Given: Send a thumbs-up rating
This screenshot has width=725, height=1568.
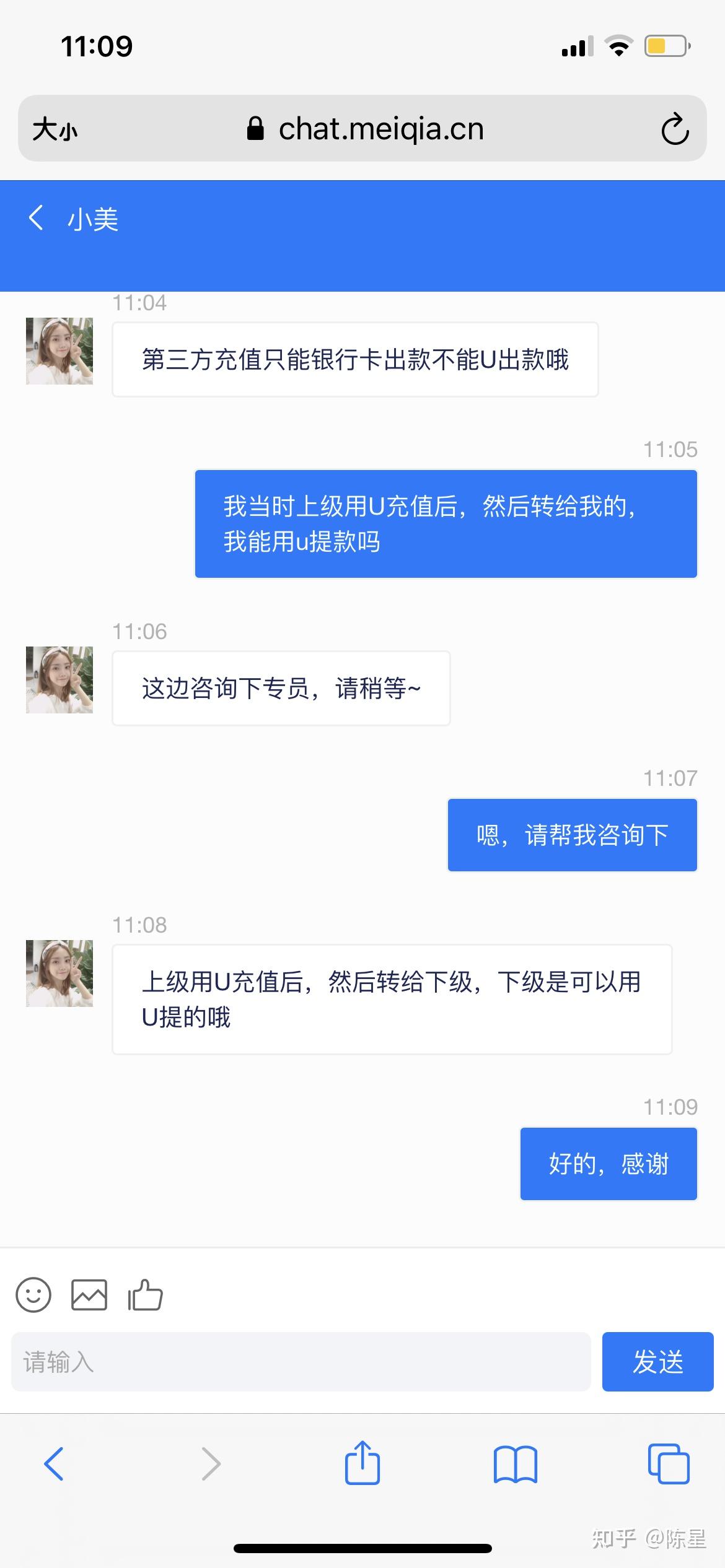Looking at the screenshot, I should (144, 1294).
